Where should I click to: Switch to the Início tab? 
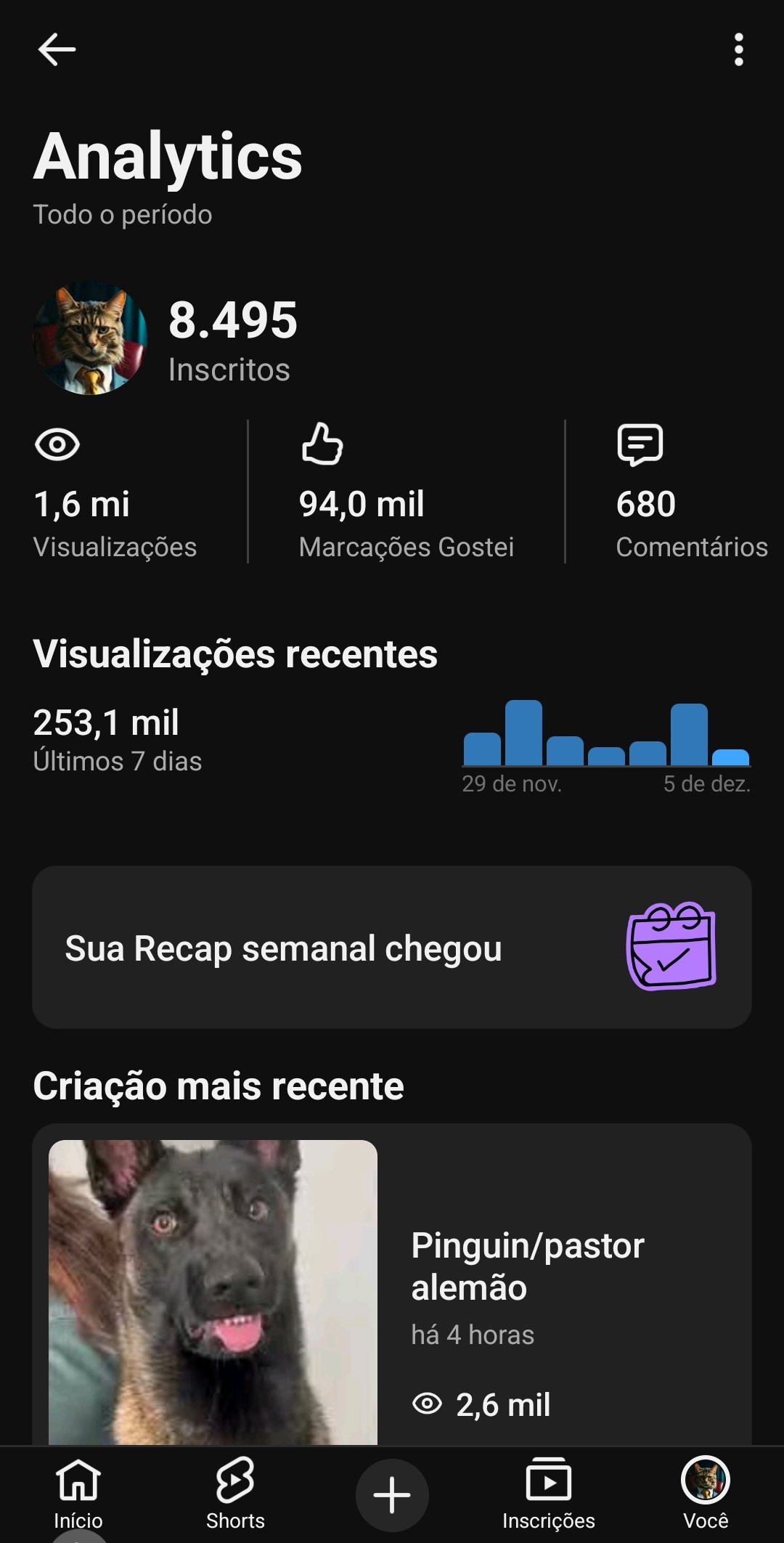click(78, 1493)
